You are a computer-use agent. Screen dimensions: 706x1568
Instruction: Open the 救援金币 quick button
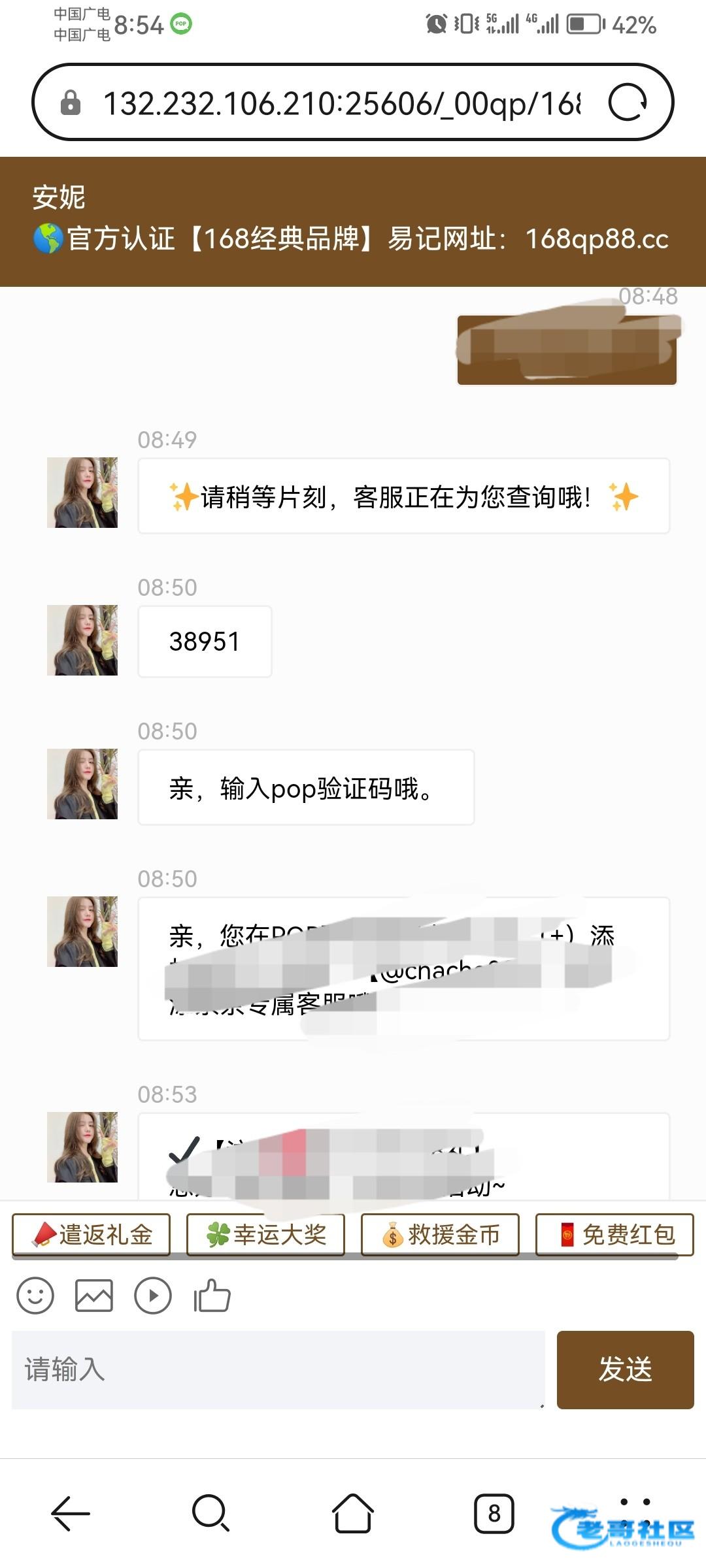coord(441,1234)
